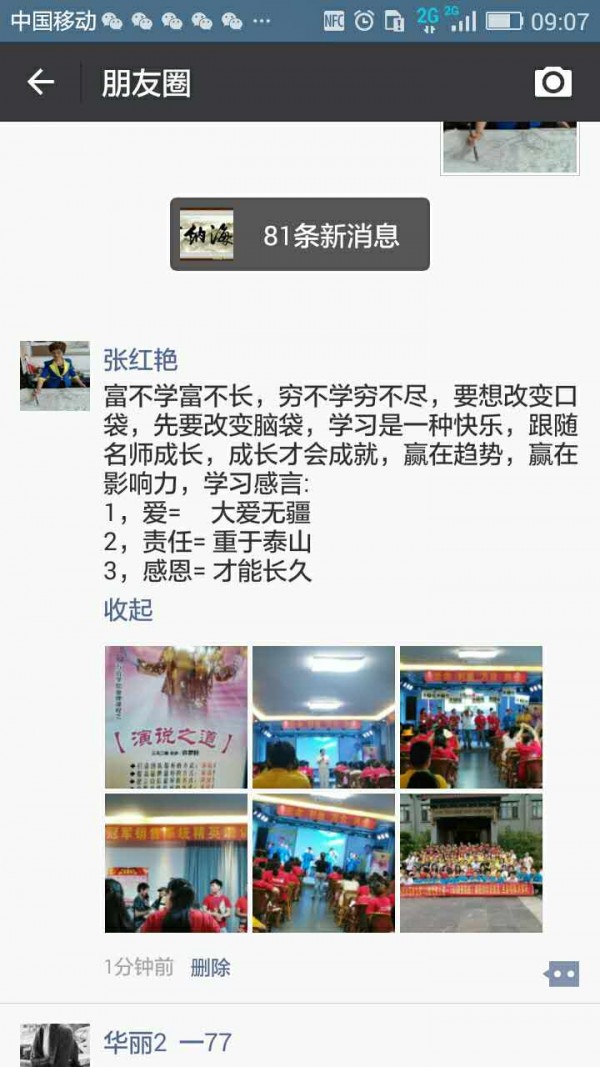Open the partial photo from the previous post
The width and height of the screenshot is (600, 1067).
click(x=510, y=147)
